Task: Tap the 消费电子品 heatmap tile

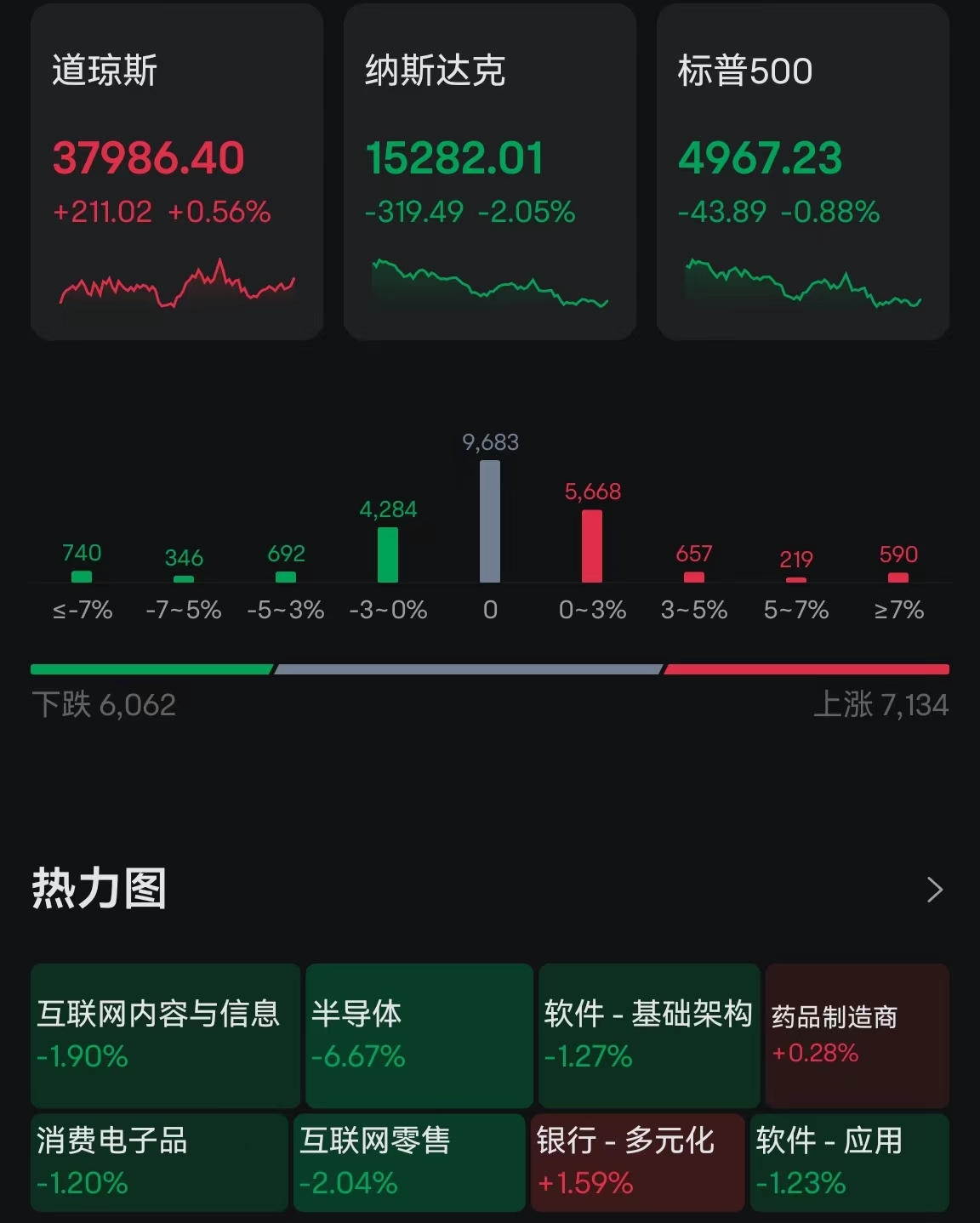Action: [159, 1162]
